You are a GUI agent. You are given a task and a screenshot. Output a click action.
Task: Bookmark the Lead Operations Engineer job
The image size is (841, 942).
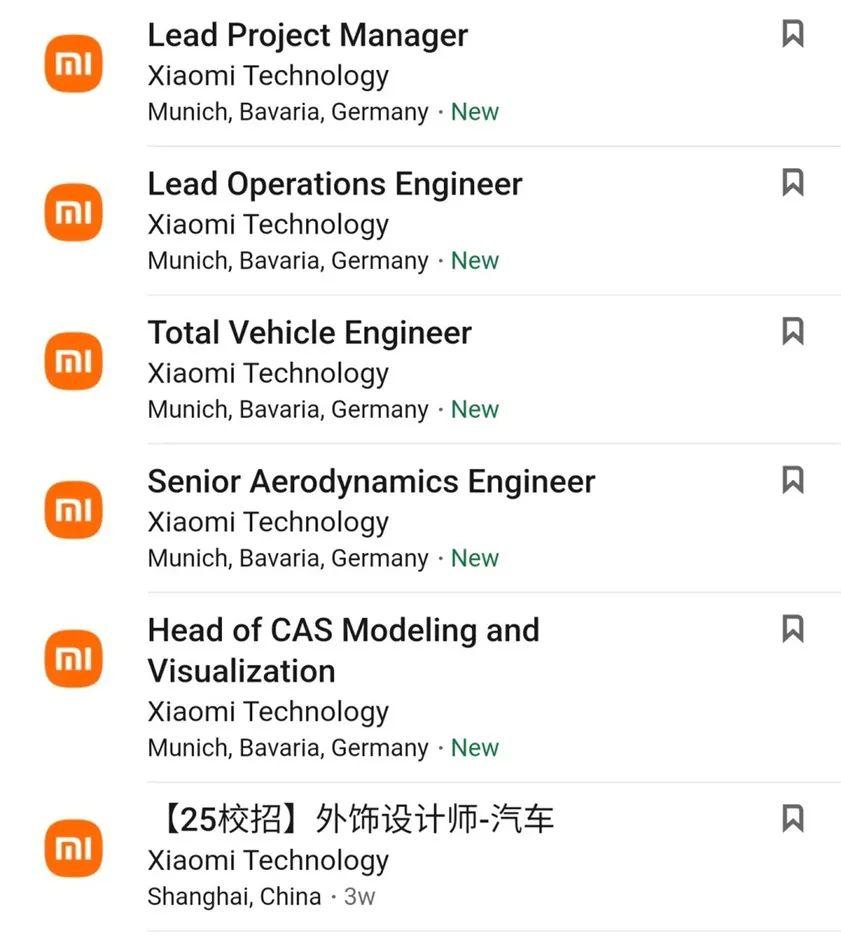792,183
